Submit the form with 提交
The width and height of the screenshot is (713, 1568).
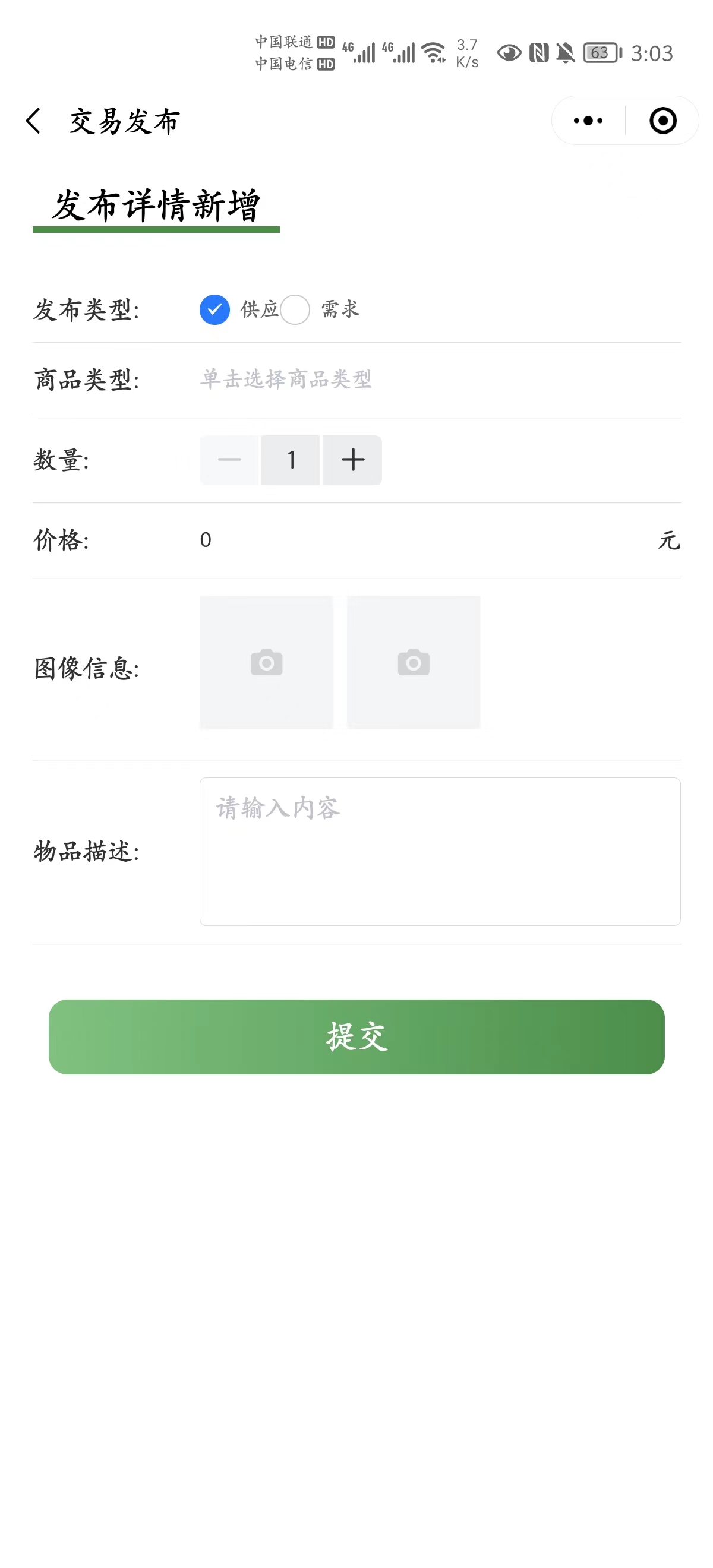[x=356, y=1036]
